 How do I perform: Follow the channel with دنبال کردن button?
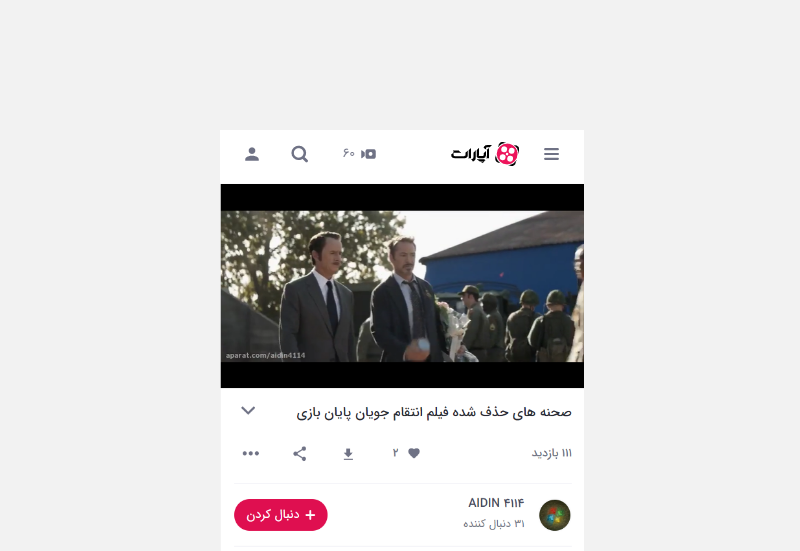281,514
